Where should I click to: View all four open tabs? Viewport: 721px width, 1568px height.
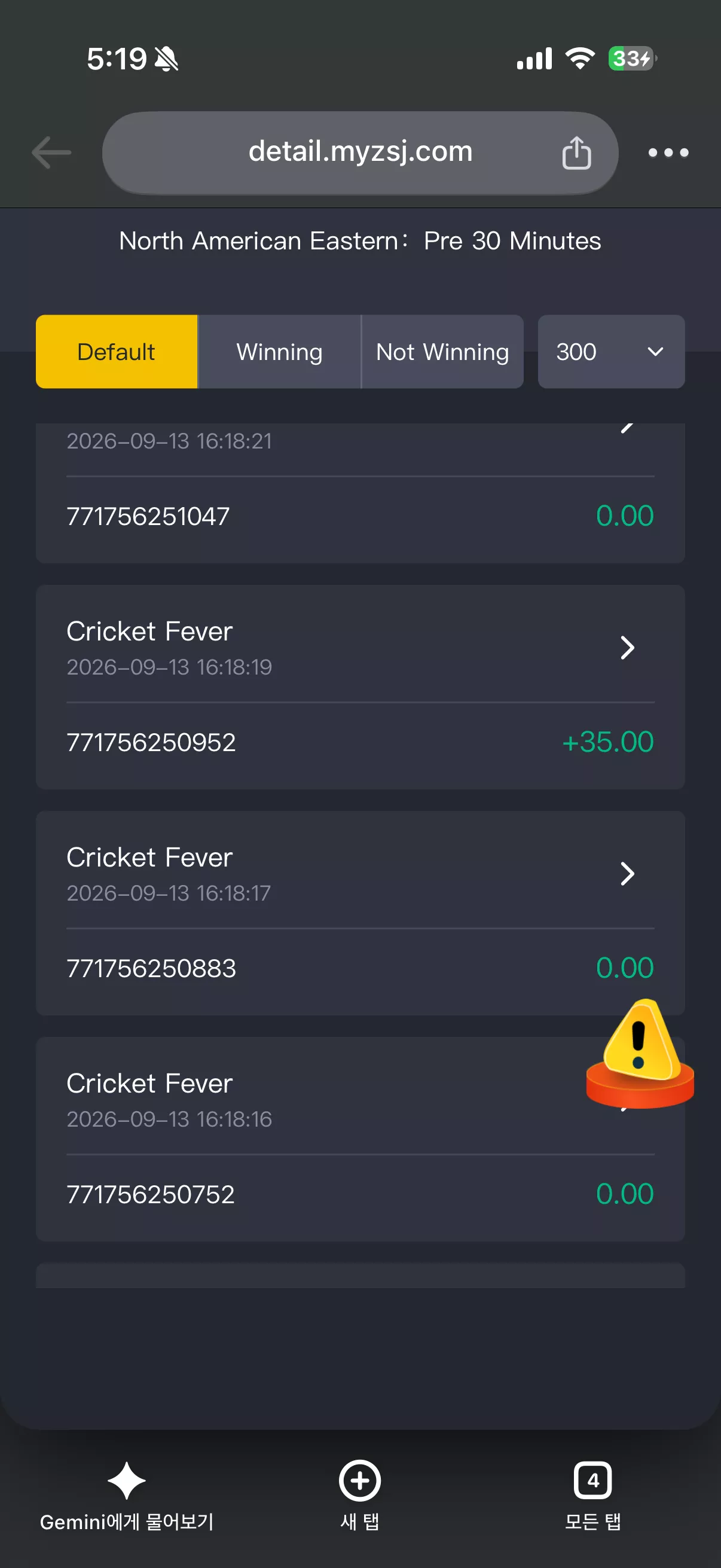point(592,1497)
